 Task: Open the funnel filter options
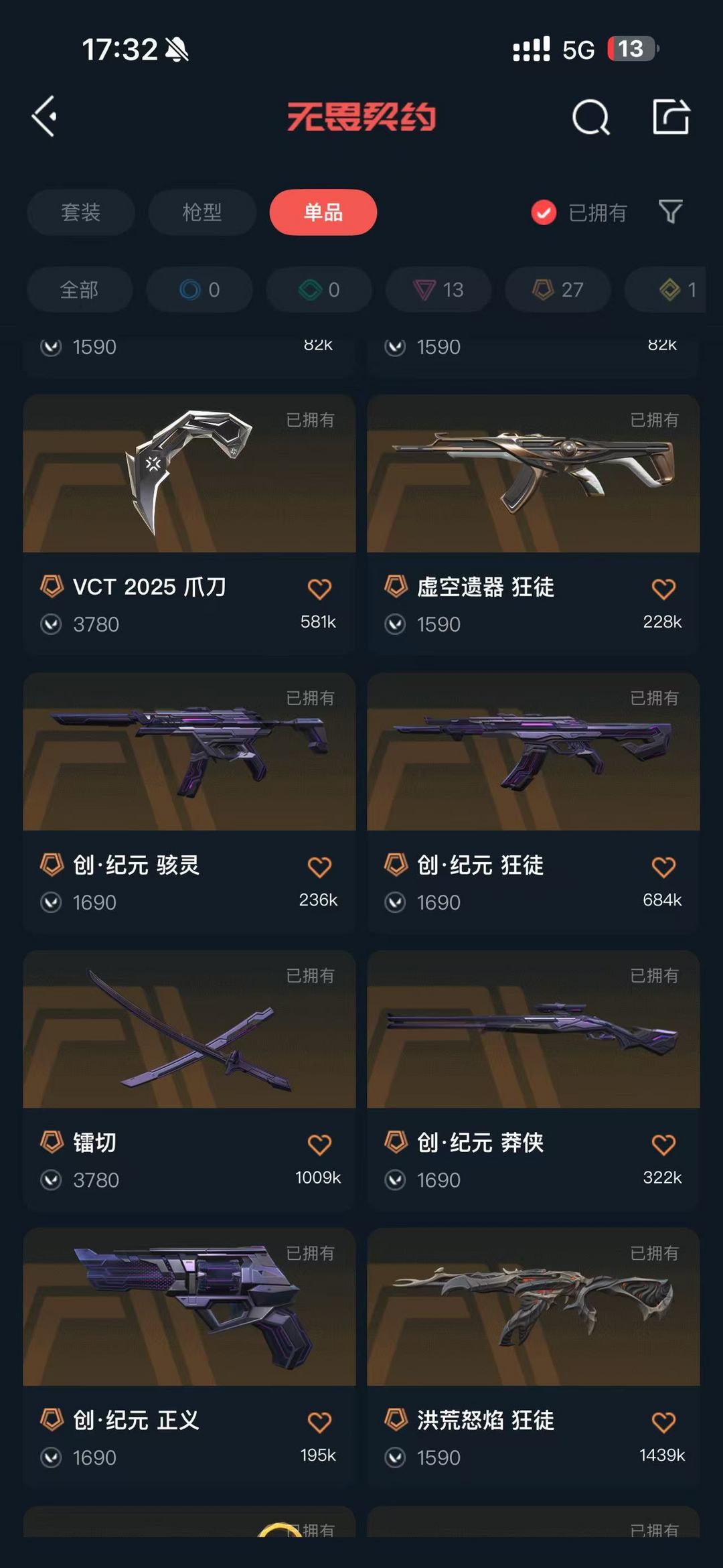[x=670, y=212]
